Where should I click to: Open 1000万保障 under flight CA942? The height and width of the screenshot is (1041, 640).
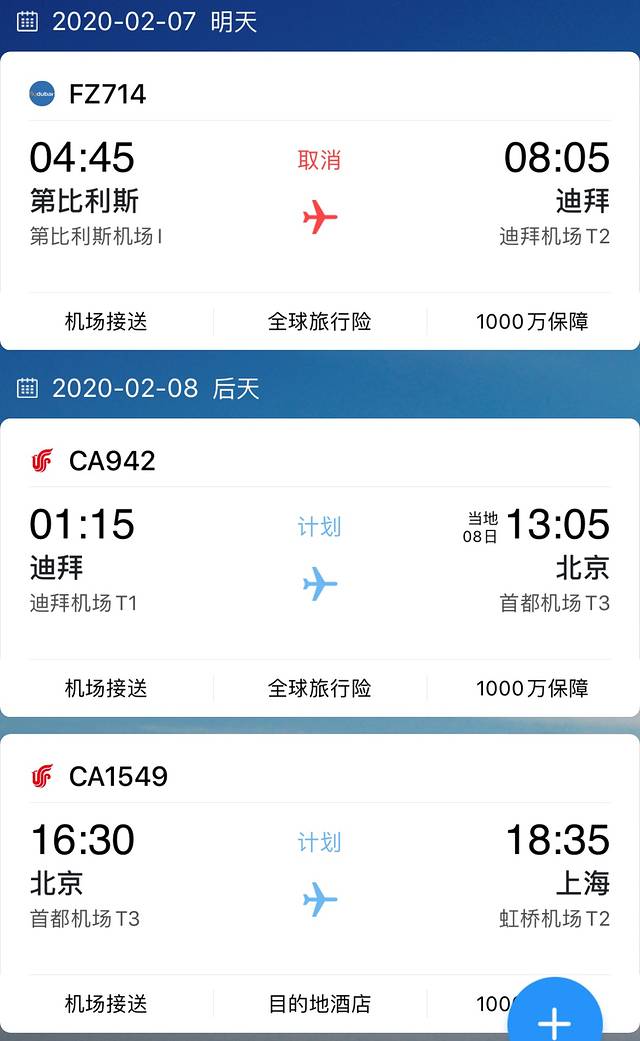point(532,688)
